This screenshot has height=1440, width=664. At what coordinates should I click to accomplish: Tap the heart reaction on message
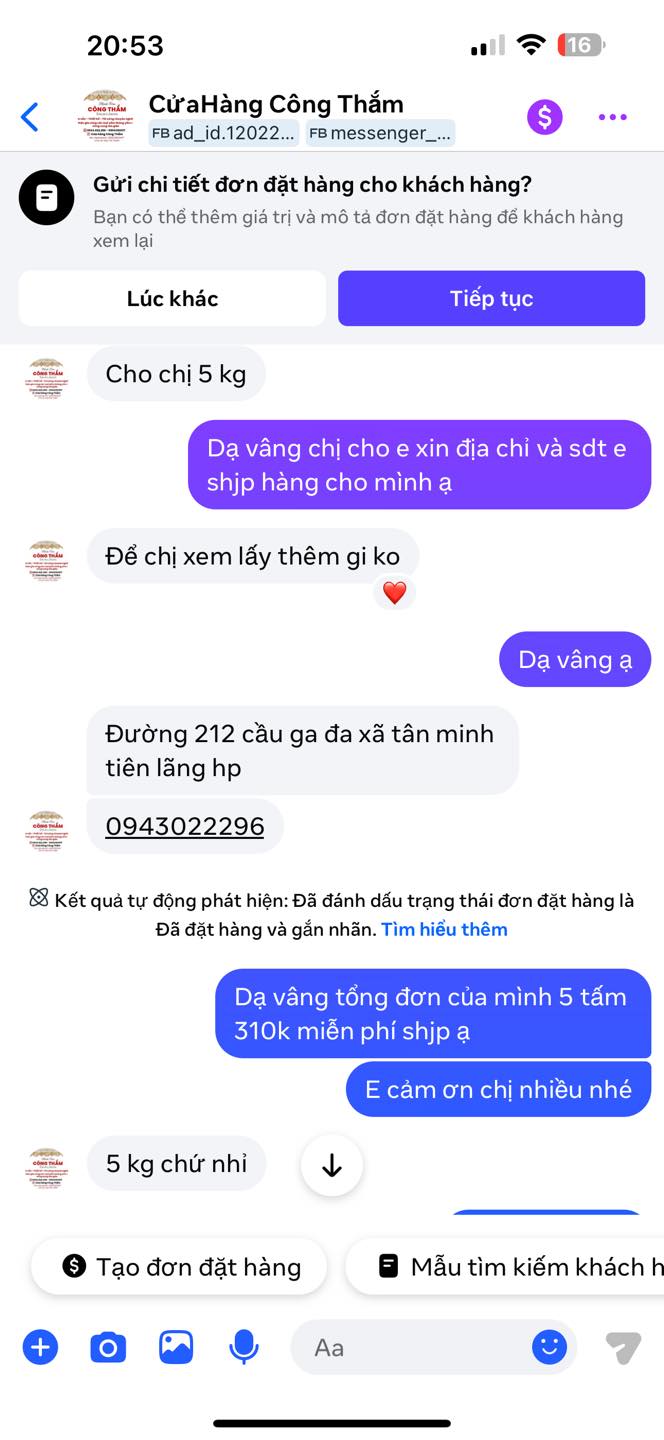point(395,593)
